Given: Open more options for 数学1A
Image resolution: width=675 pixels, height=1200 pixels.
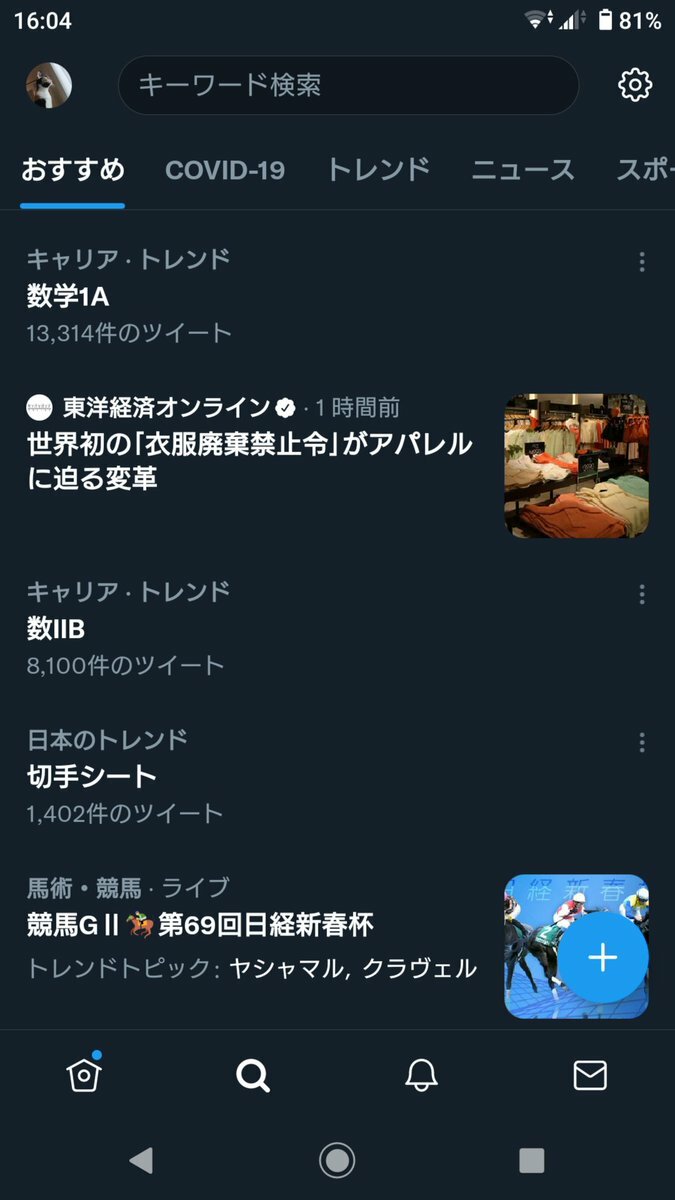Looking at the screenshot, I should [x=642, y=262].
